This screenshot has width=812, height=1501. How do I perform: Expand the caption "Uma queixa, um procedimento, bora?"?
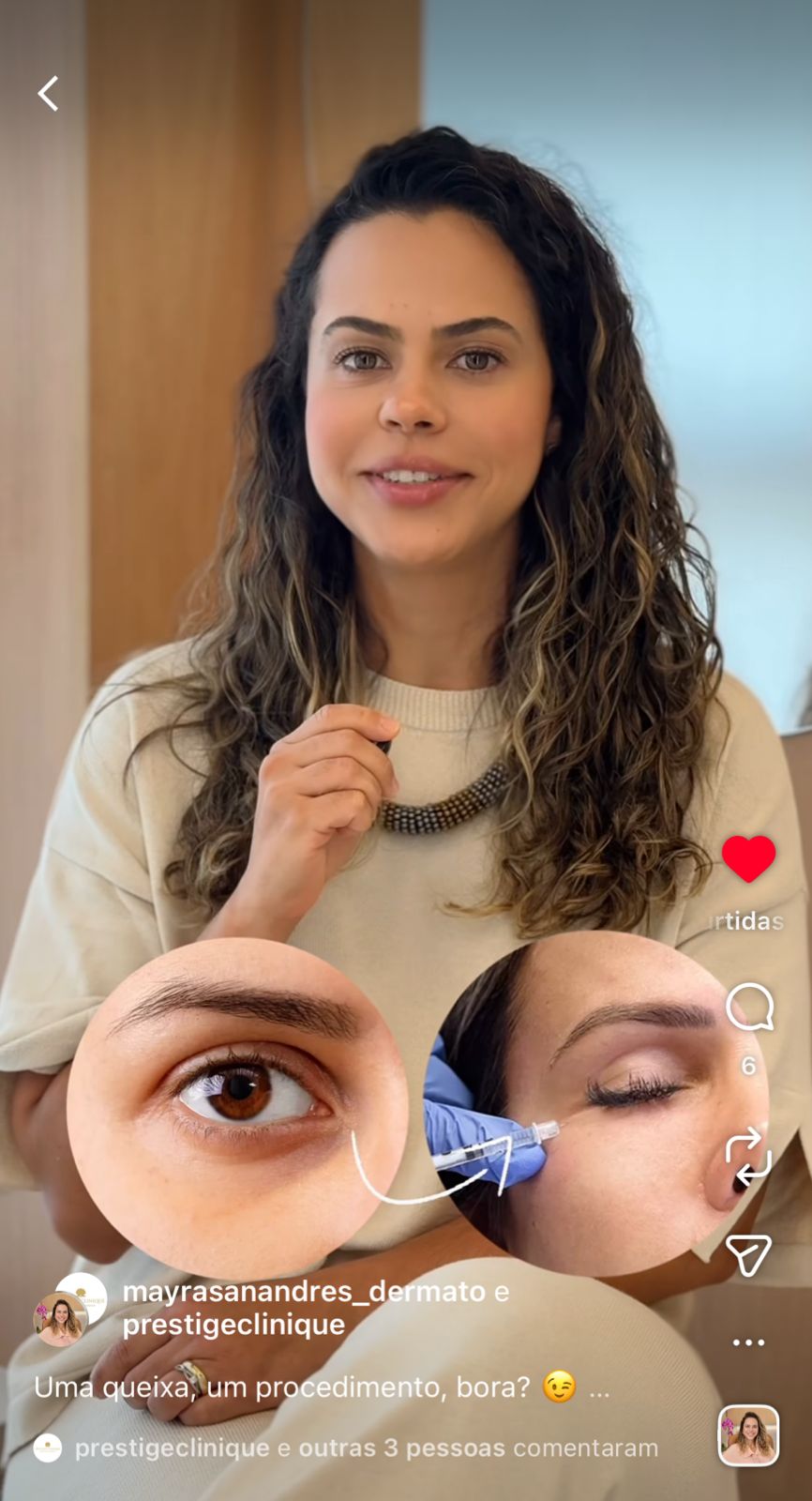pos(599,1387)
